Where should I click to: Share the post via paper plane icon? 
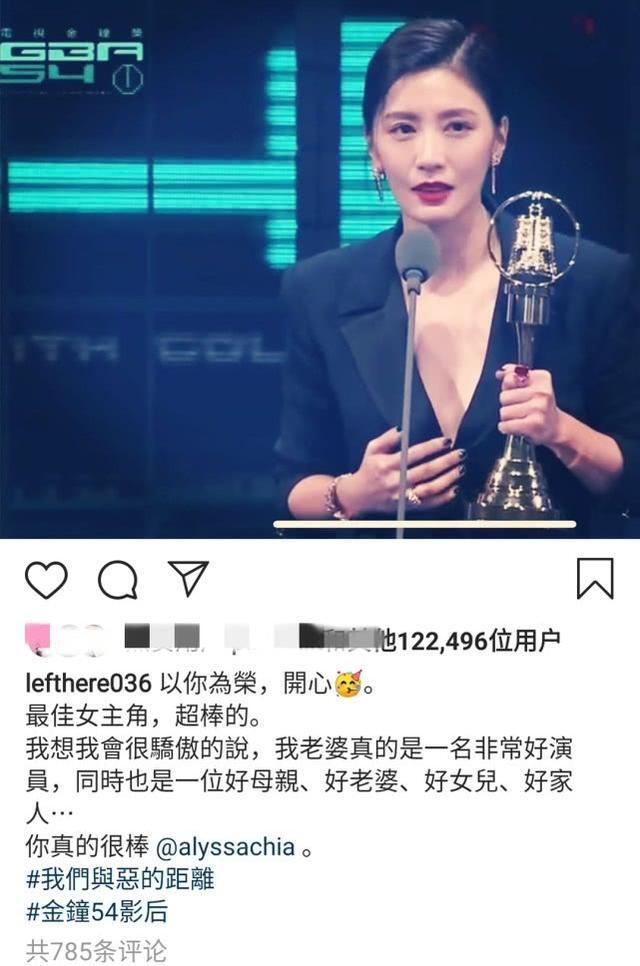click(x=187, y=578)
